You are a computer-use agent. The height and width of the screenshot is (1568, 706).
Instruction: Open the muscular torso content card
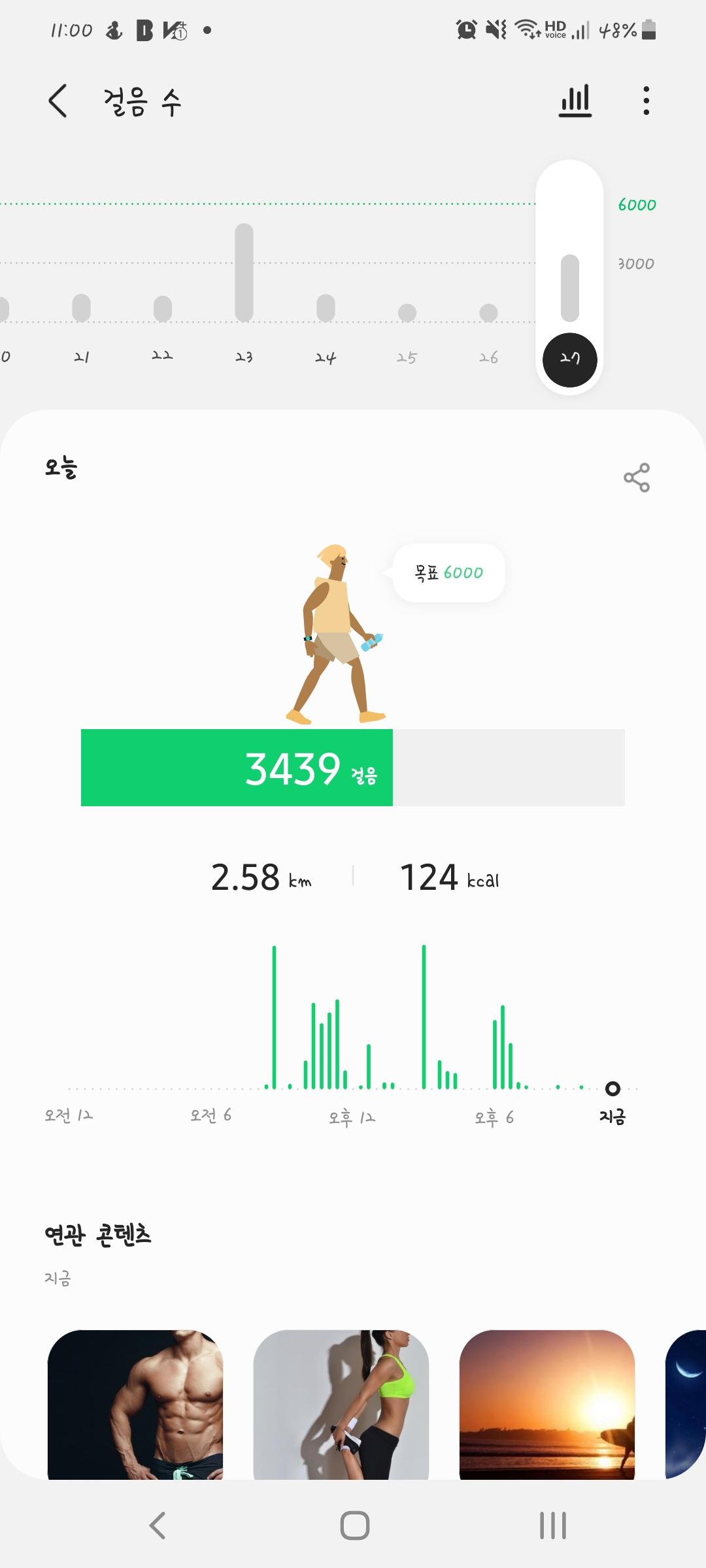(x=135, y=1403)
